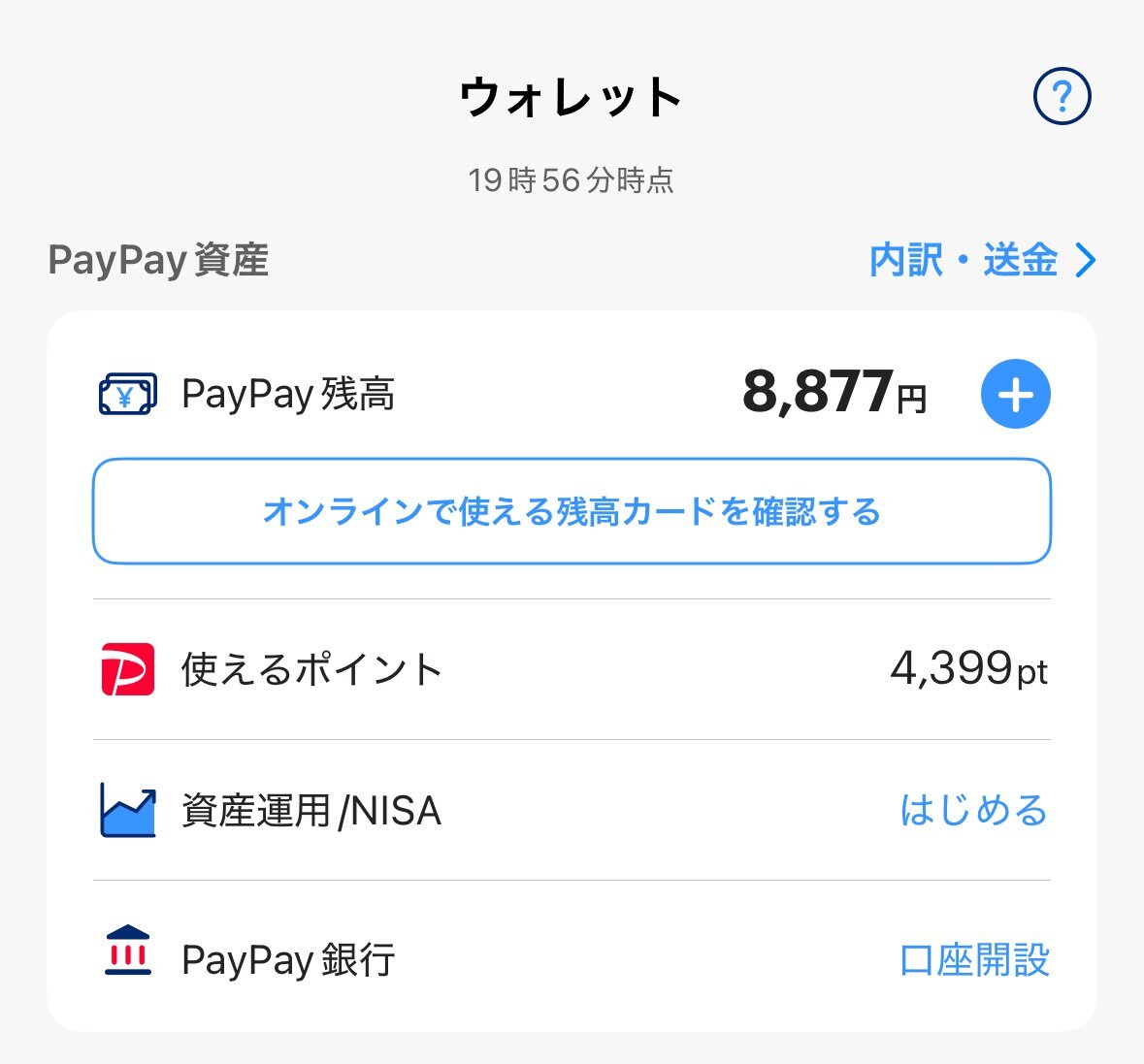This screenshot has height=1064, width=1144.
Task: Tap 口座開設 for PayPay銀行
Action: [x=974, y=960]
